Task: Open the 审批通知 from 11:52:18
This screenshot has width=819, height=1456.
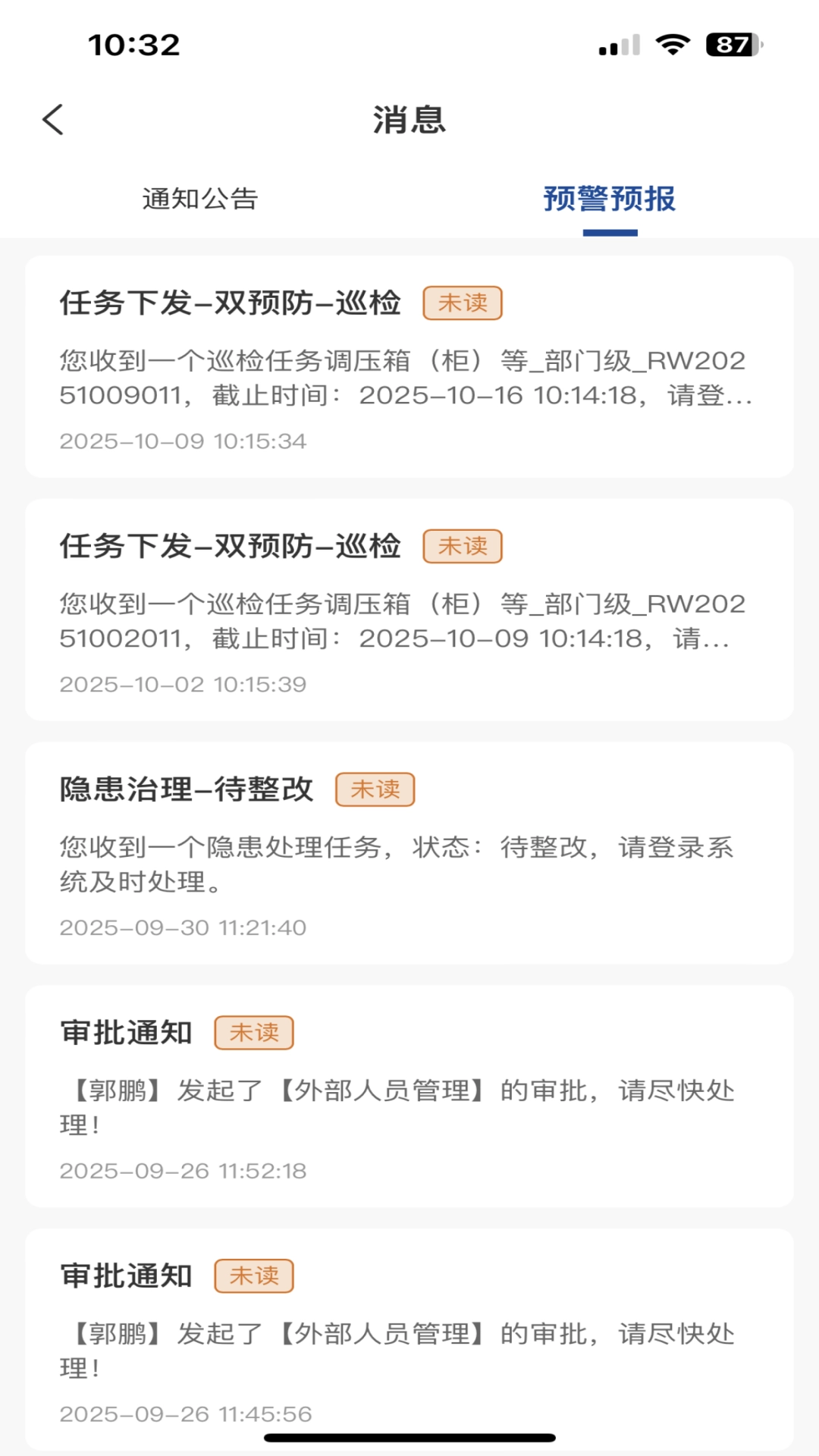Action: (409, 1092)
